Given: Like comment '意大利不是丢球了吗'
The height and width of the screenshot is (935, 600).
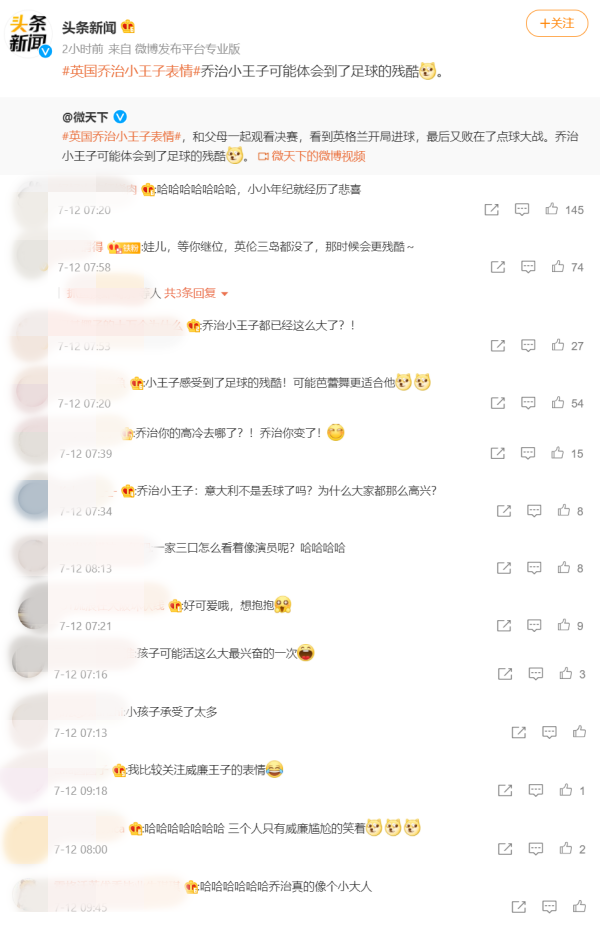Looking at the screenshot, I should coord(563,511).
